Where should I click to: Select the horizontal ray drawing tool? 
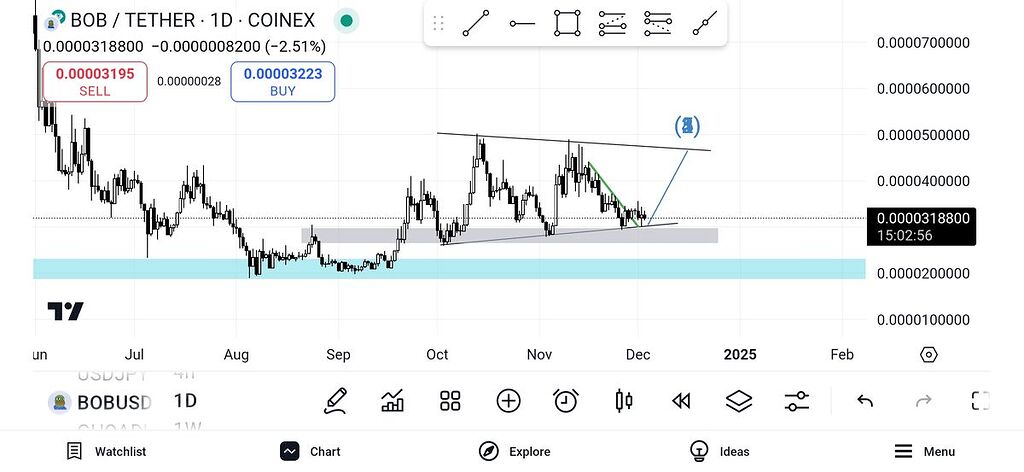[521, 23]
